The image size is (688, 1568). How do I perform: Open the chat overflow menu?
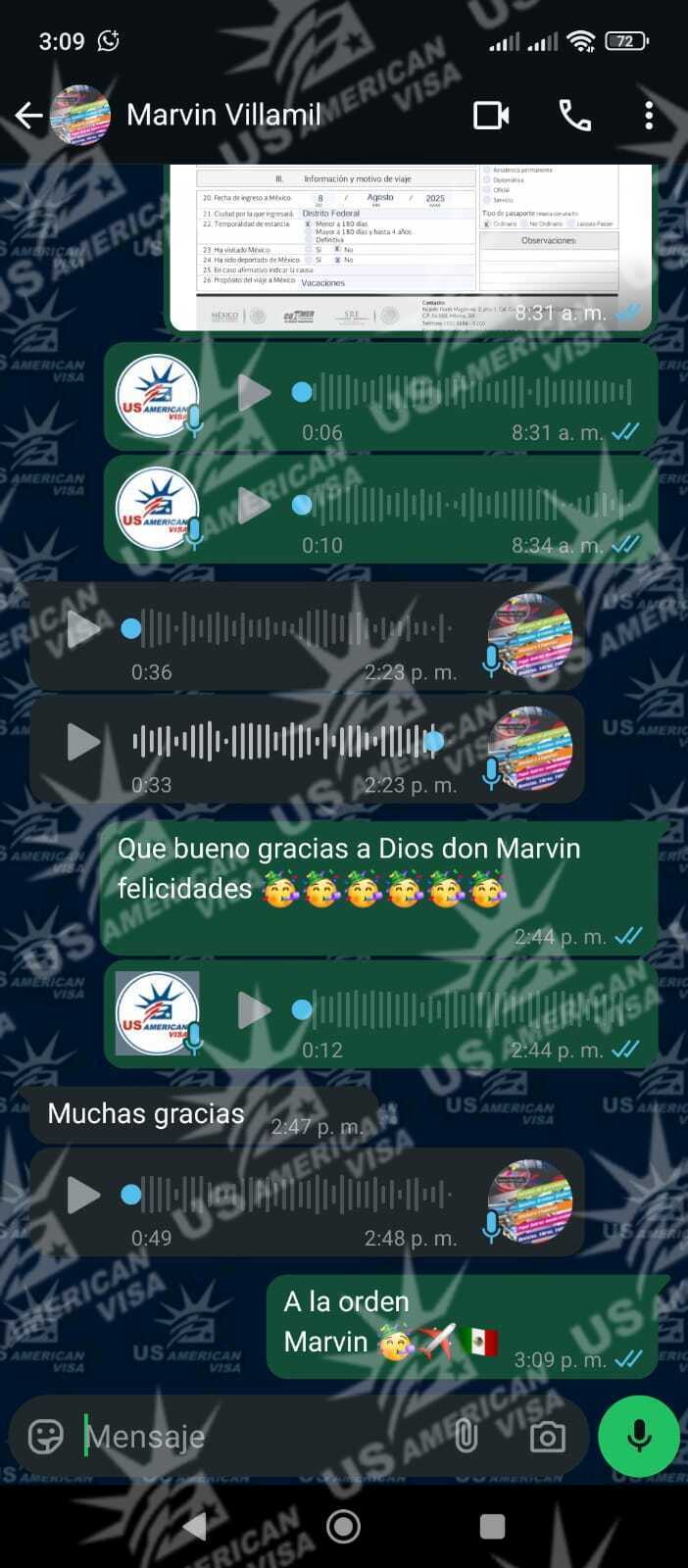(x=649, y=116)
